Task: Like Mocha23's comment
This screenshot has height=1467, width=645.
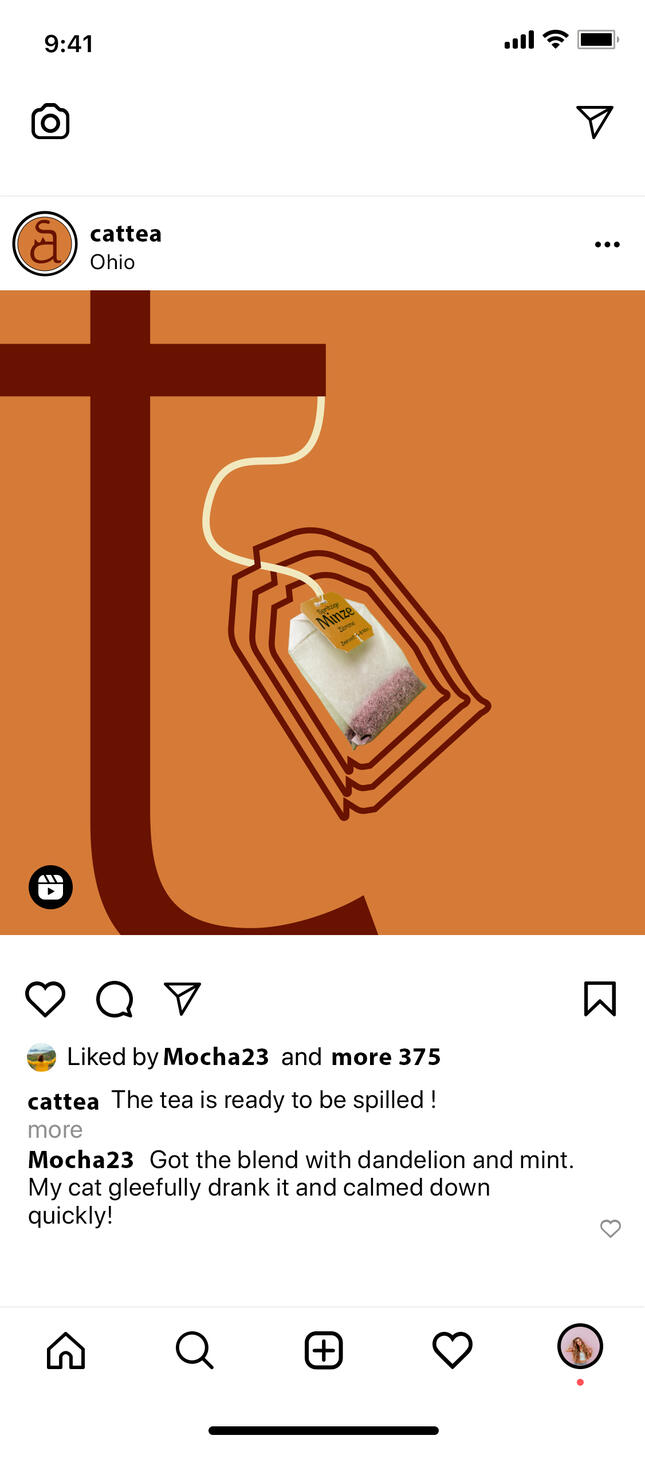Action: click(x=610, y=1228)
